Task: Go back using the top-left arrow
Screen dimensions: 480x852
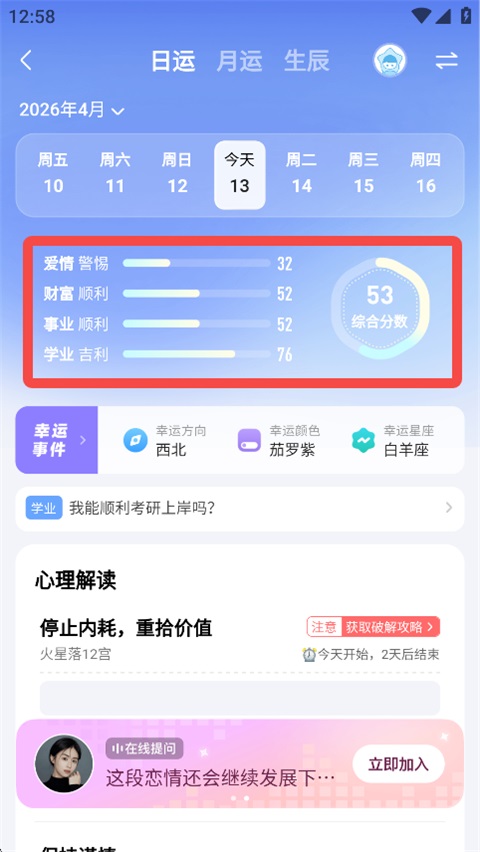Action: coord(26,60)
